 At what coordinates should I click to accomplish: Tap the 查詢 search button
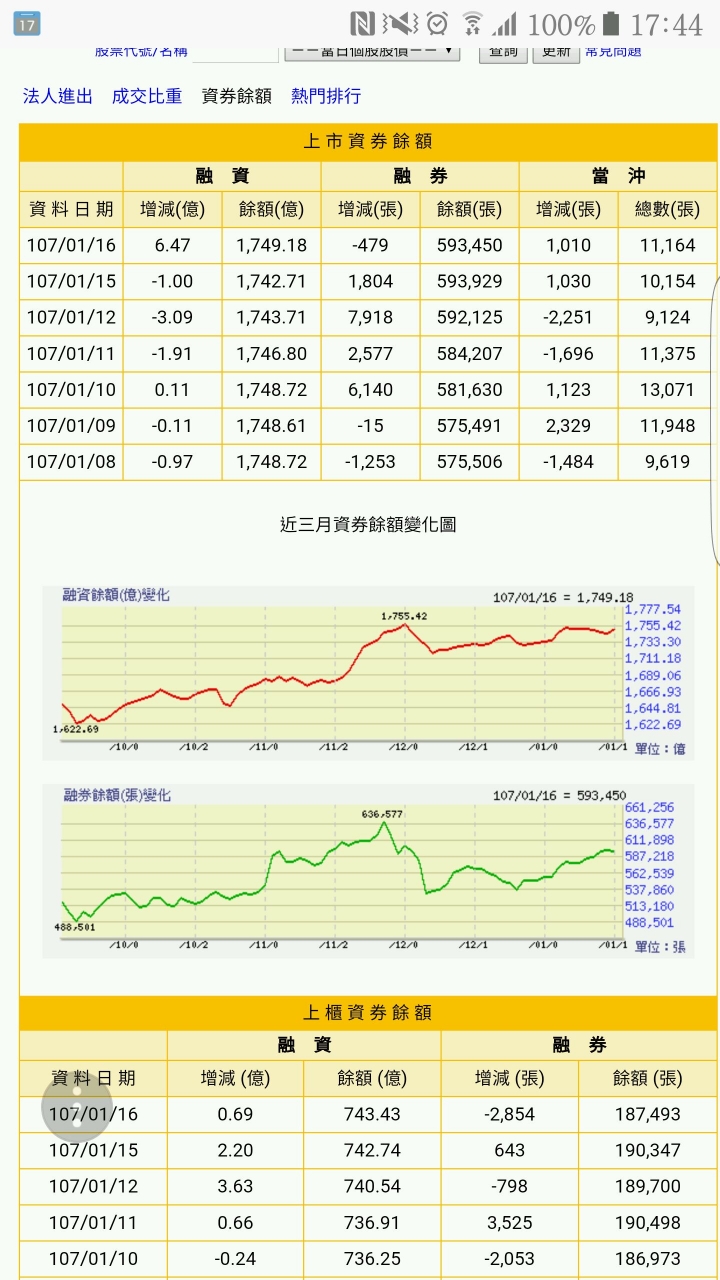(x=502, y=51)
